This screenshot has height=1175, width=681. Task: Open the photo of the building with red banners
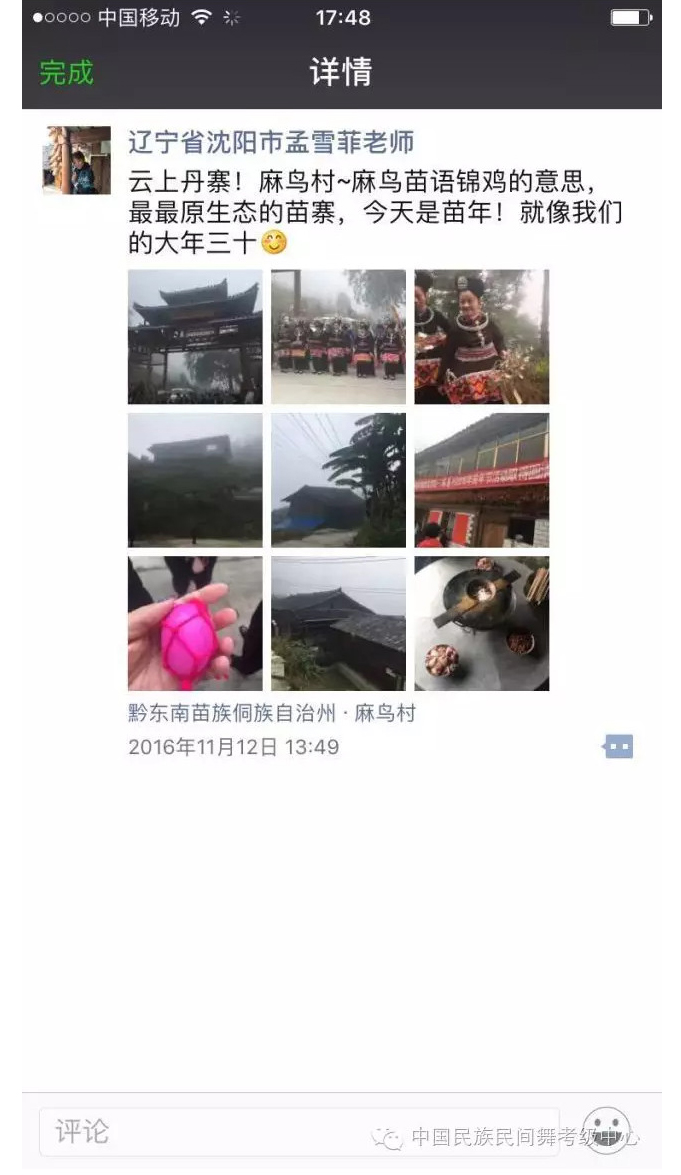point(482,480)
